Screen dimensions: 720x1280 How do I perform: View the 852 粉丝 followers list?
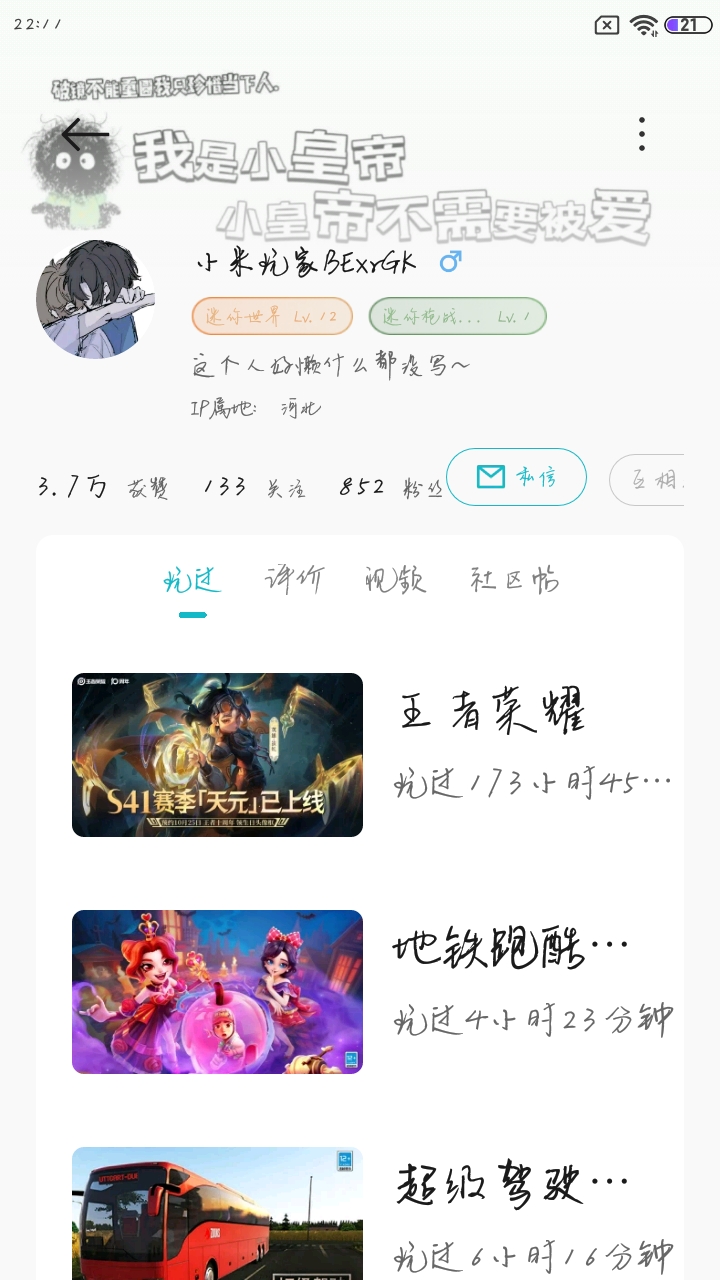tap(390, 487)
